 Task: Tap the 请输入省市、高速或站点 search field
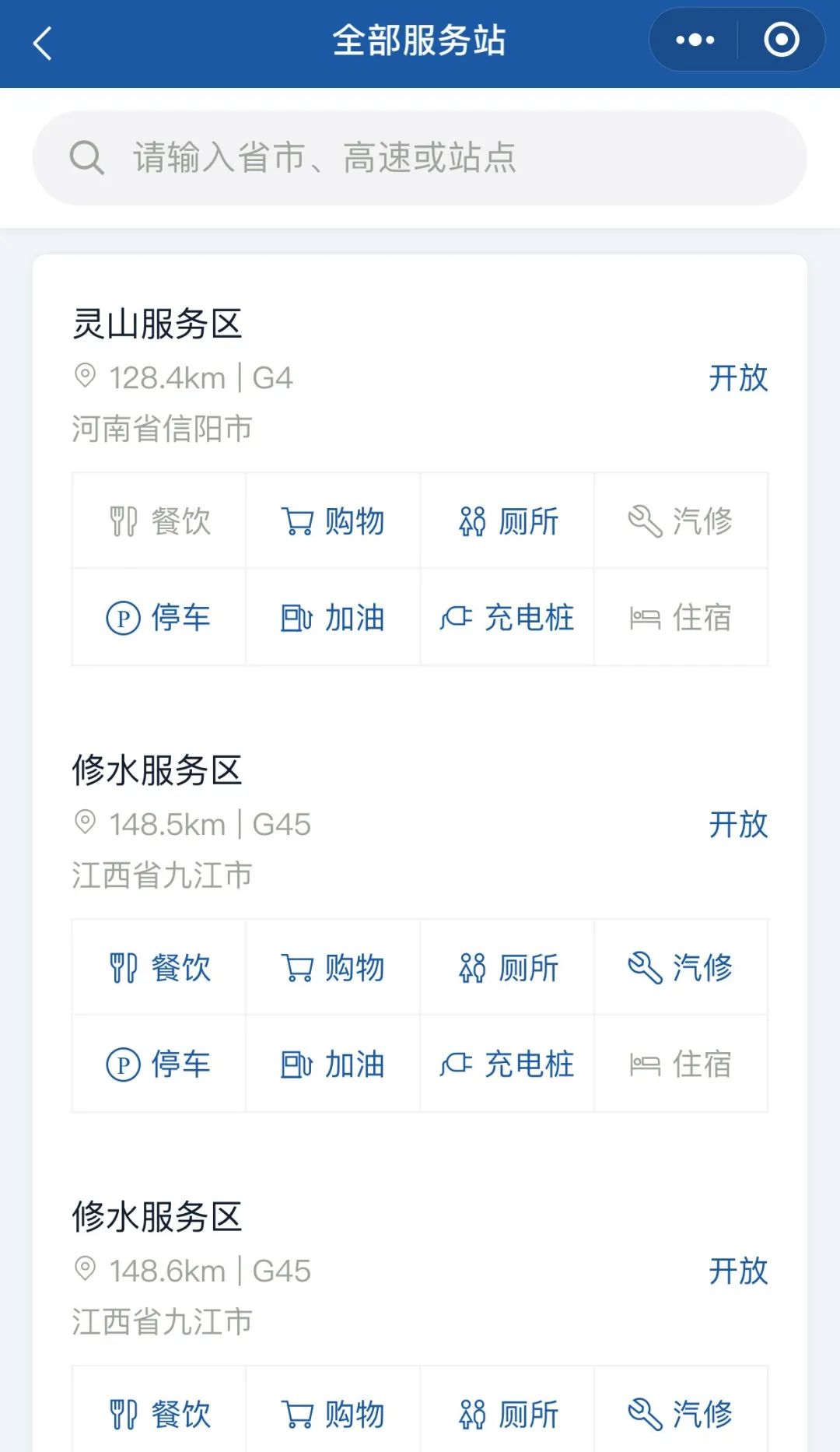tap(420, 158)
